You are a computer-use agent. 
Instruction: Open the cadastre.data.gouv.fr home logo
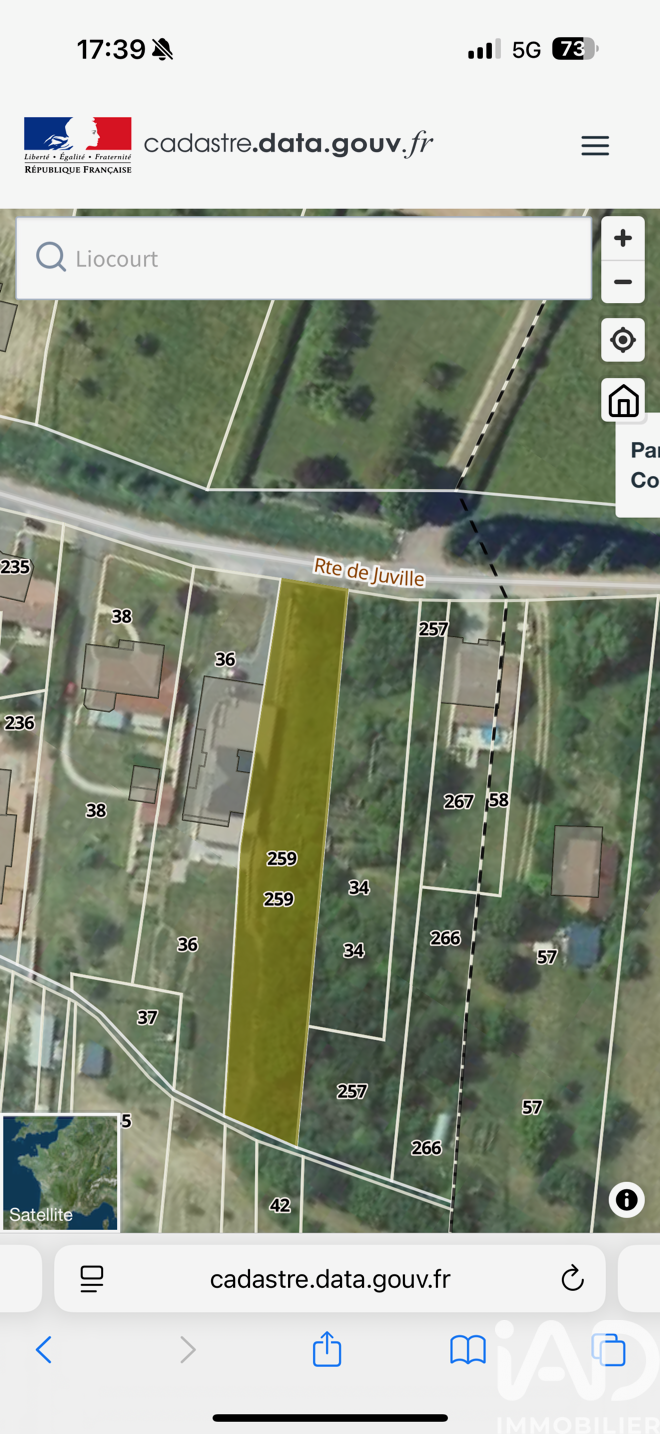[228, 145]
